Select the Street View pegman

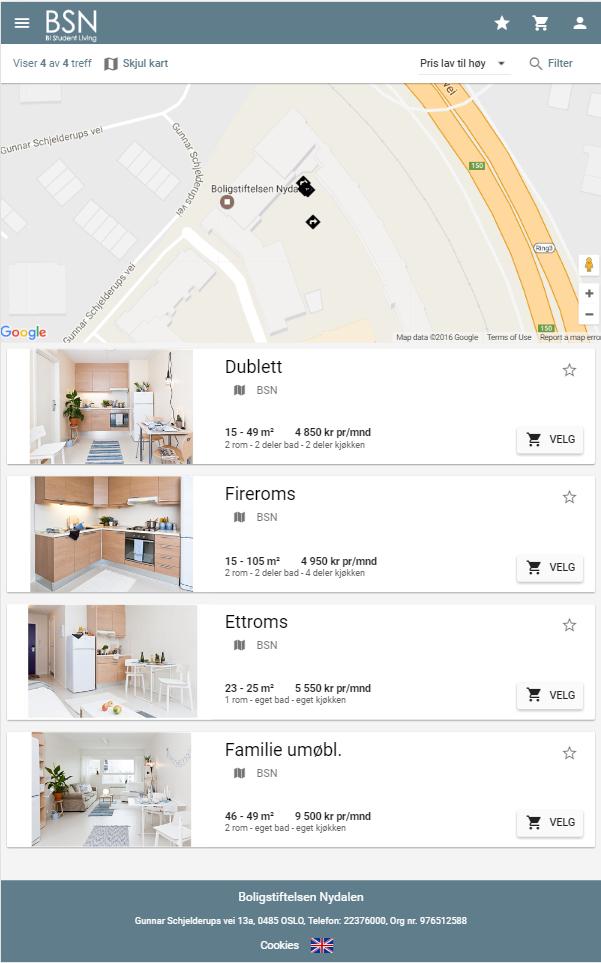tap(589, 265)
